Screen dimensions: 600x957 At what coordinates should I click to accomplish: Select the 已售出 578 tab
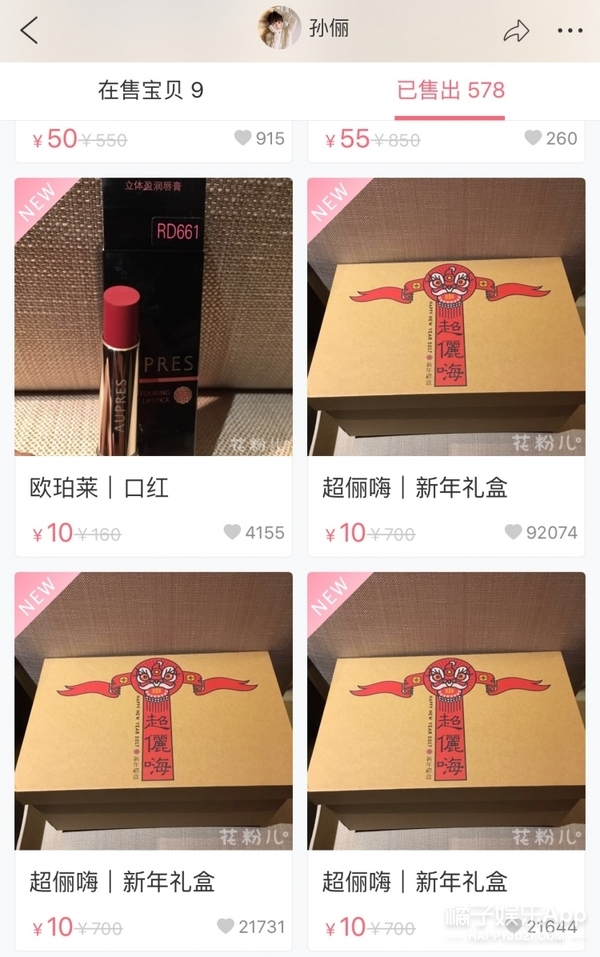tap(450, 90)
